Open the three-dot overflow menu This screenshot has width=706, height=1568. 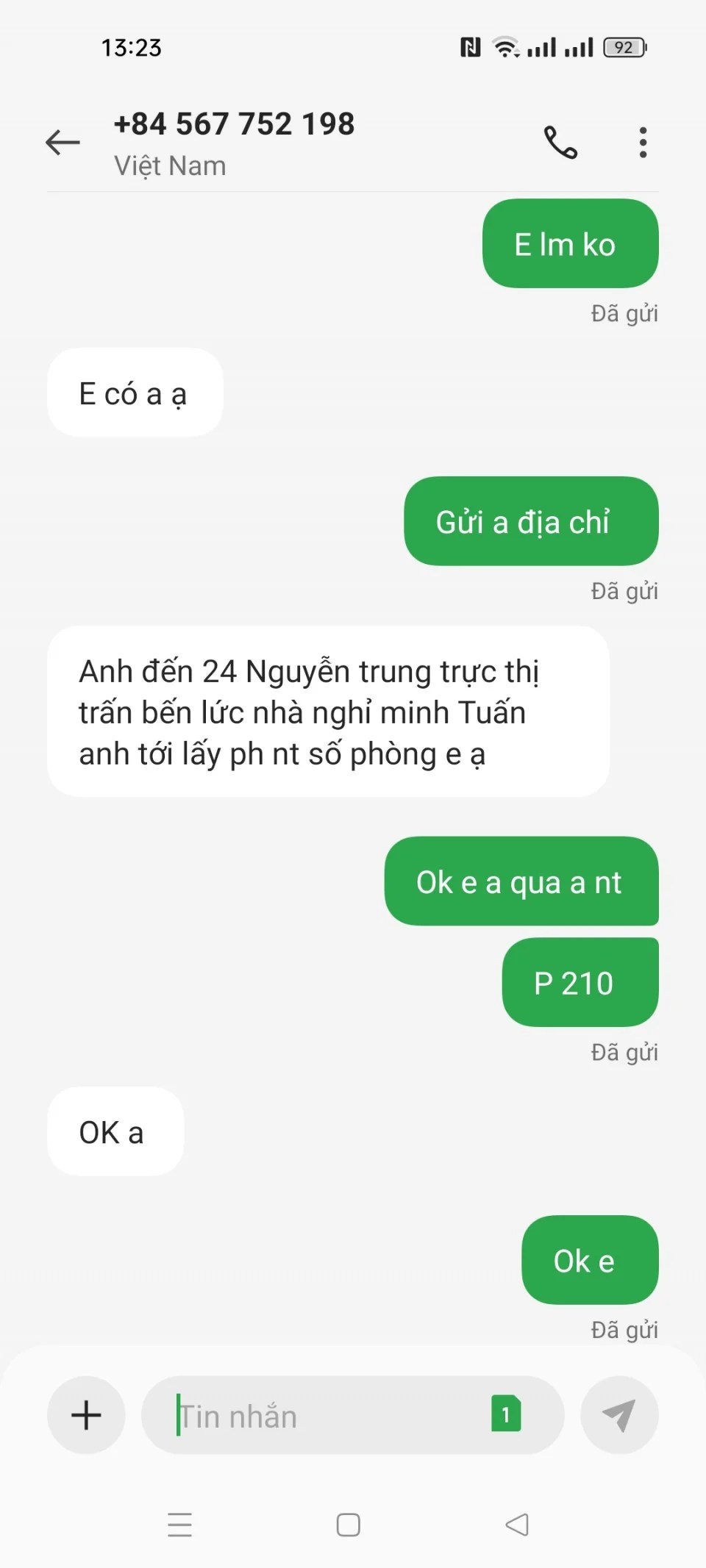tap(643, 142)
